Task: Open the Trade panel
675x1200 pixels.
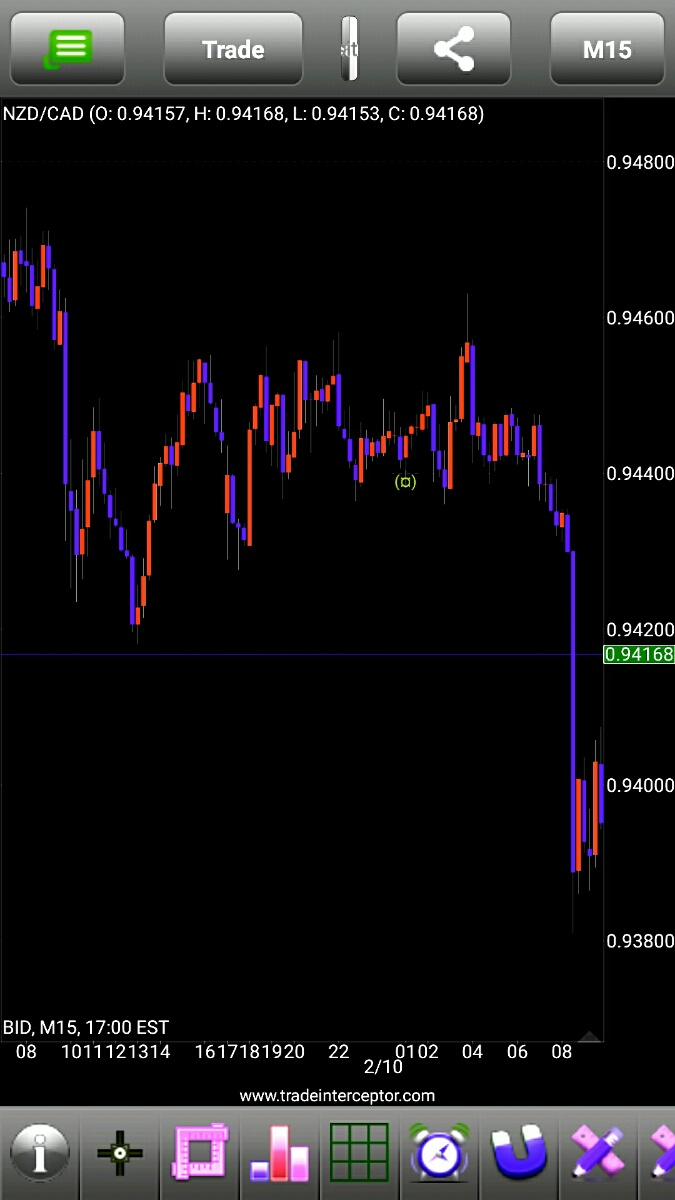Action: click(233, 49)
